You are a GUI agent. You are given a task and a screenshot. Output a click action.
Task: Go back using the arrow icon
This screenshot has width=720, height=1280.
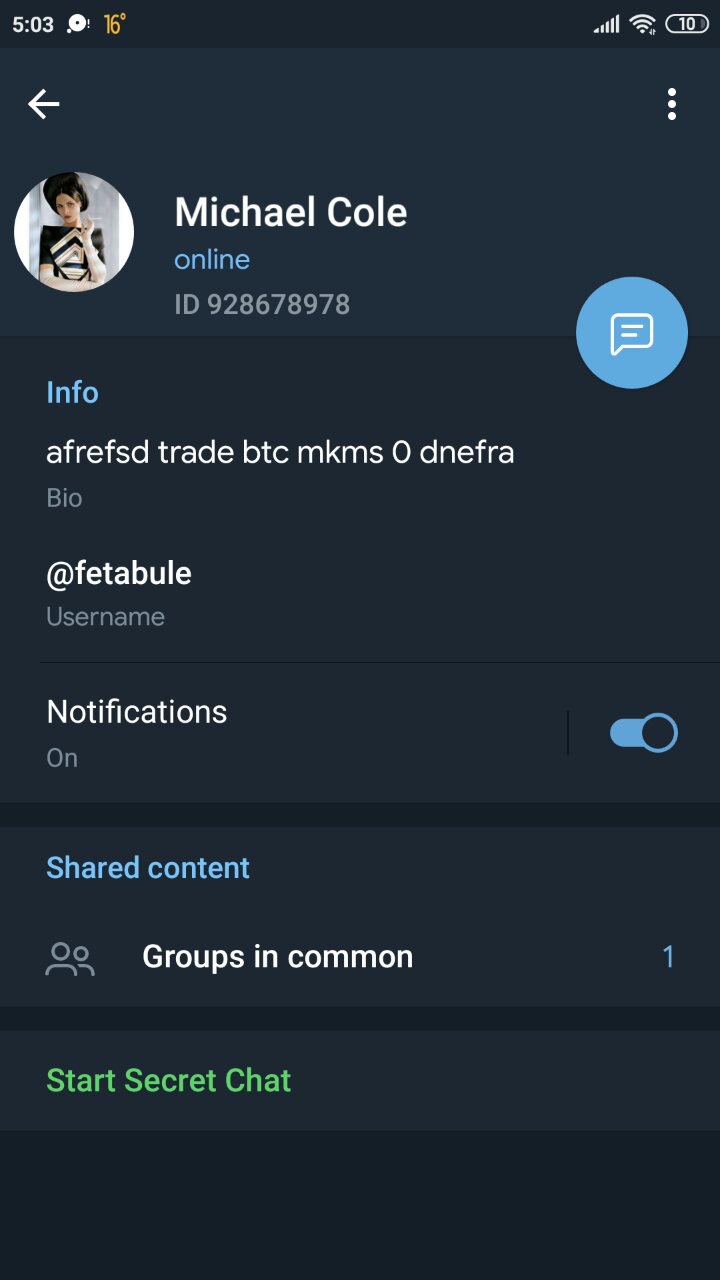(44, 104)
